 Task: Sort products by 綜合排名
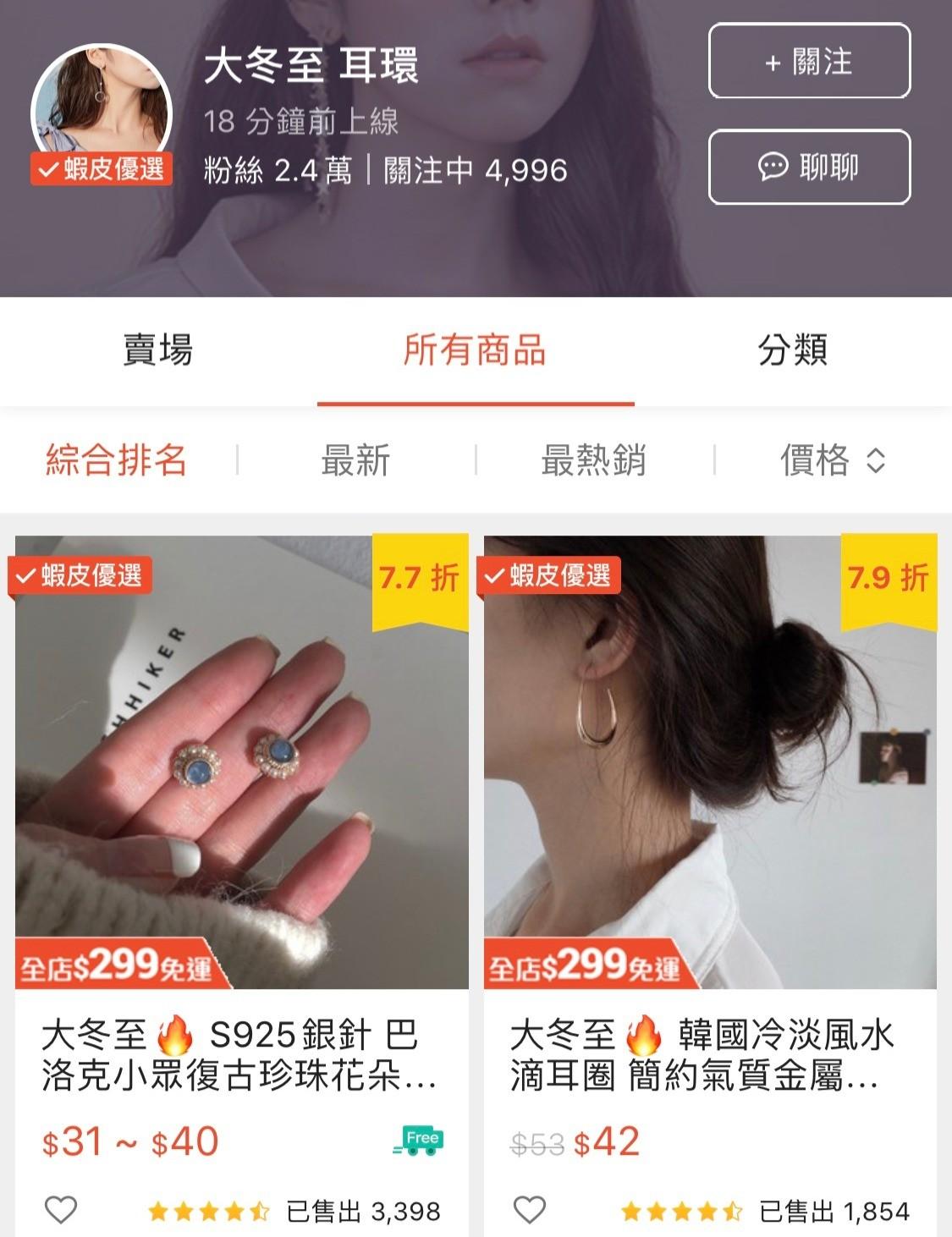[x=117, y=460]
